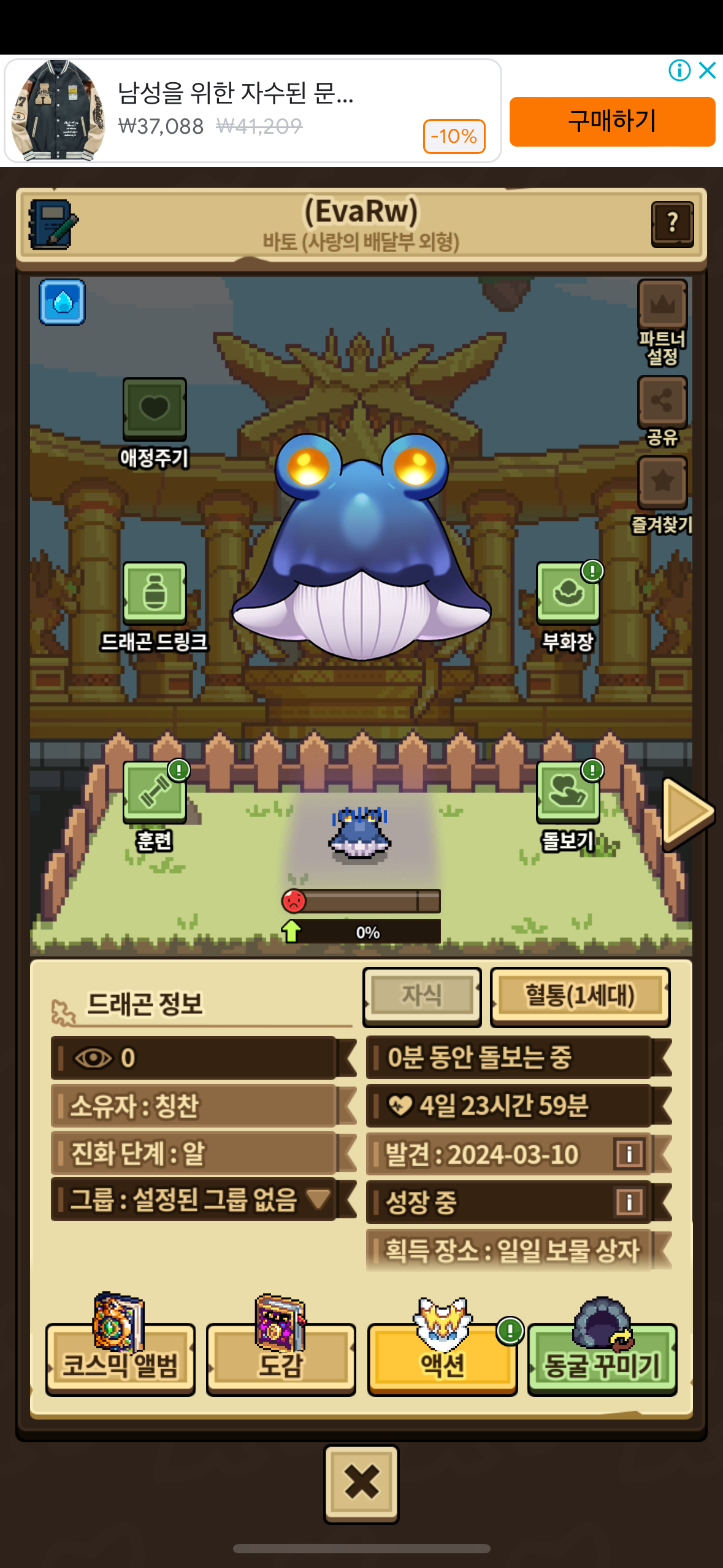
Task: Open the 도감 encyclopedia
Action: click(x=281, y=1358)
